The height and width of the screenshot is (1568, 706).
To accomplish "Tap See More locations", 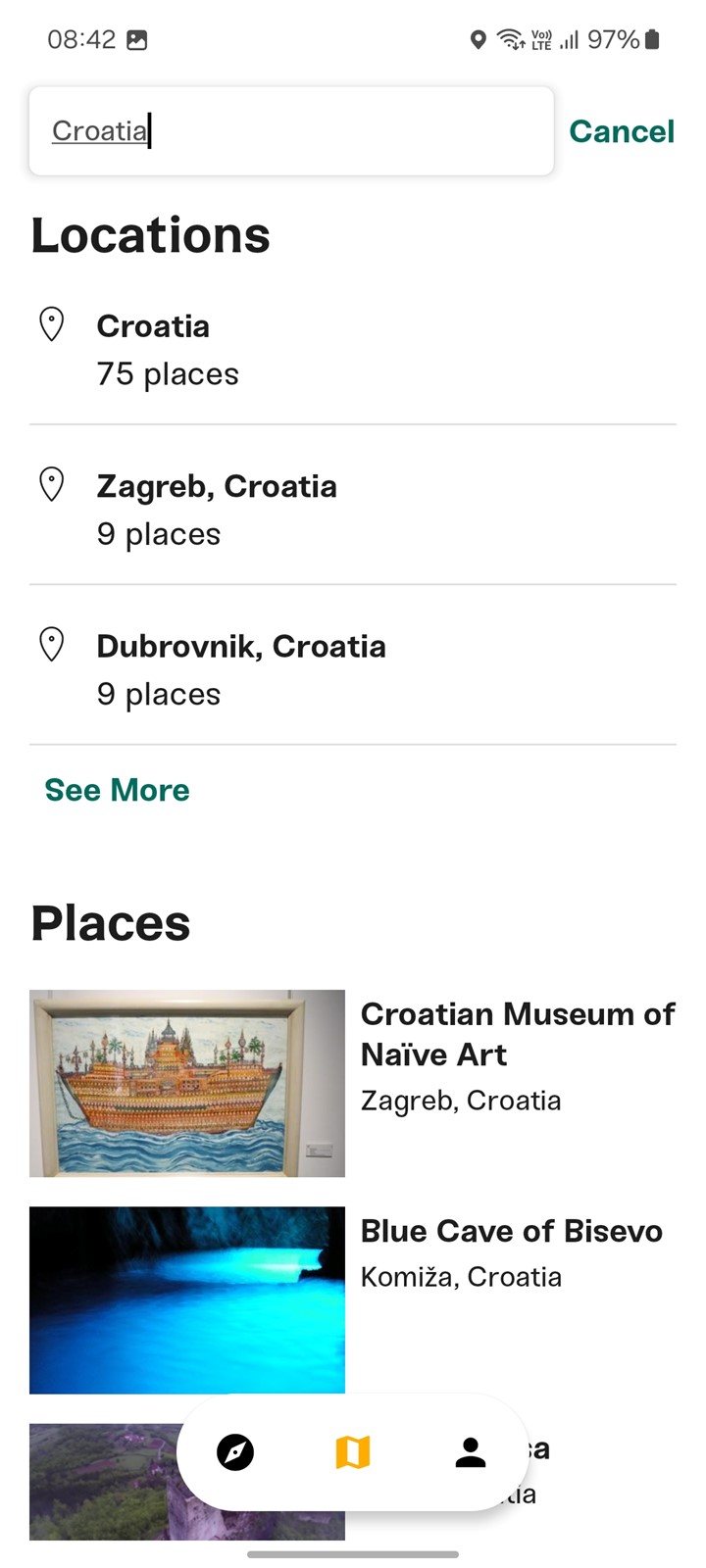I will pos(118,790).
